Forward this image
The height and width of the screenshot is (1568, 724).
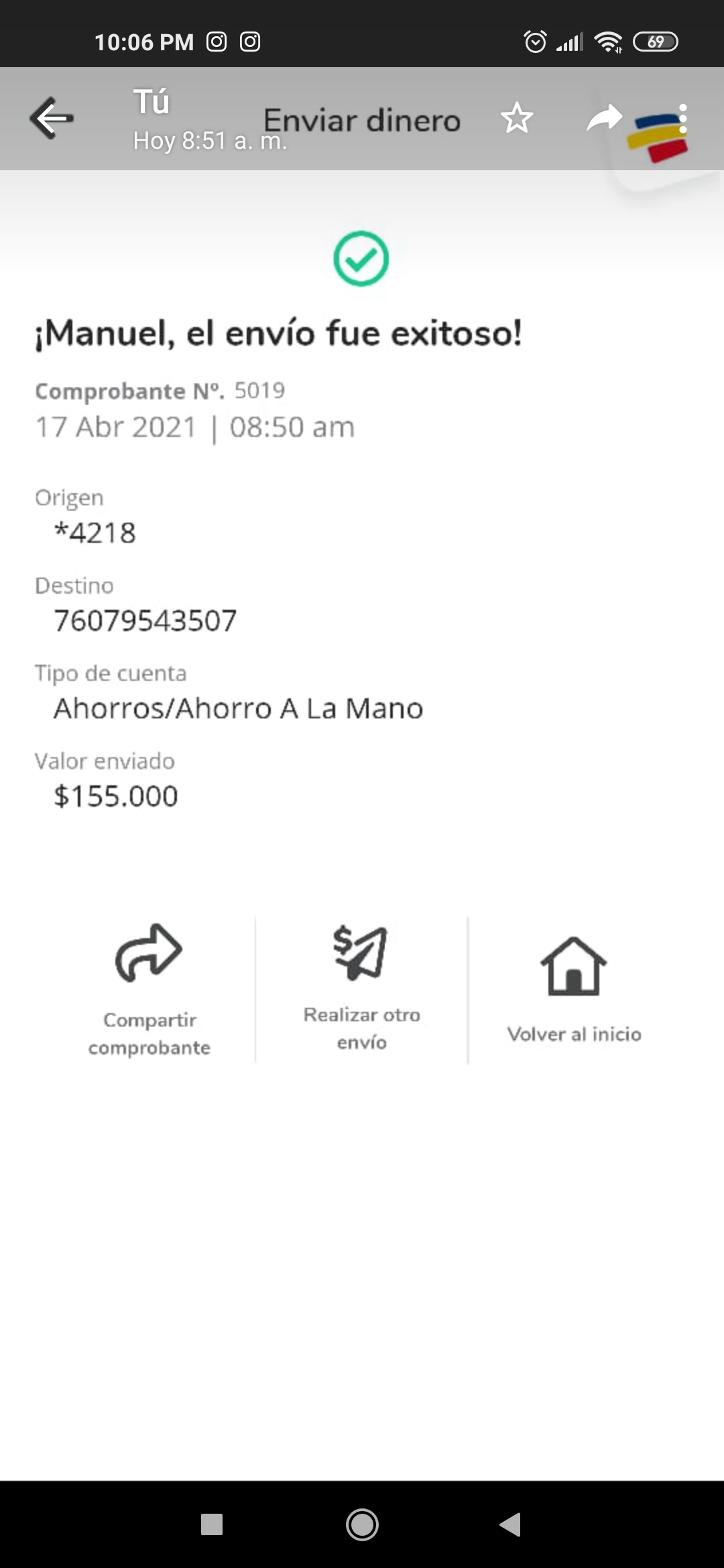pos(604,118)
